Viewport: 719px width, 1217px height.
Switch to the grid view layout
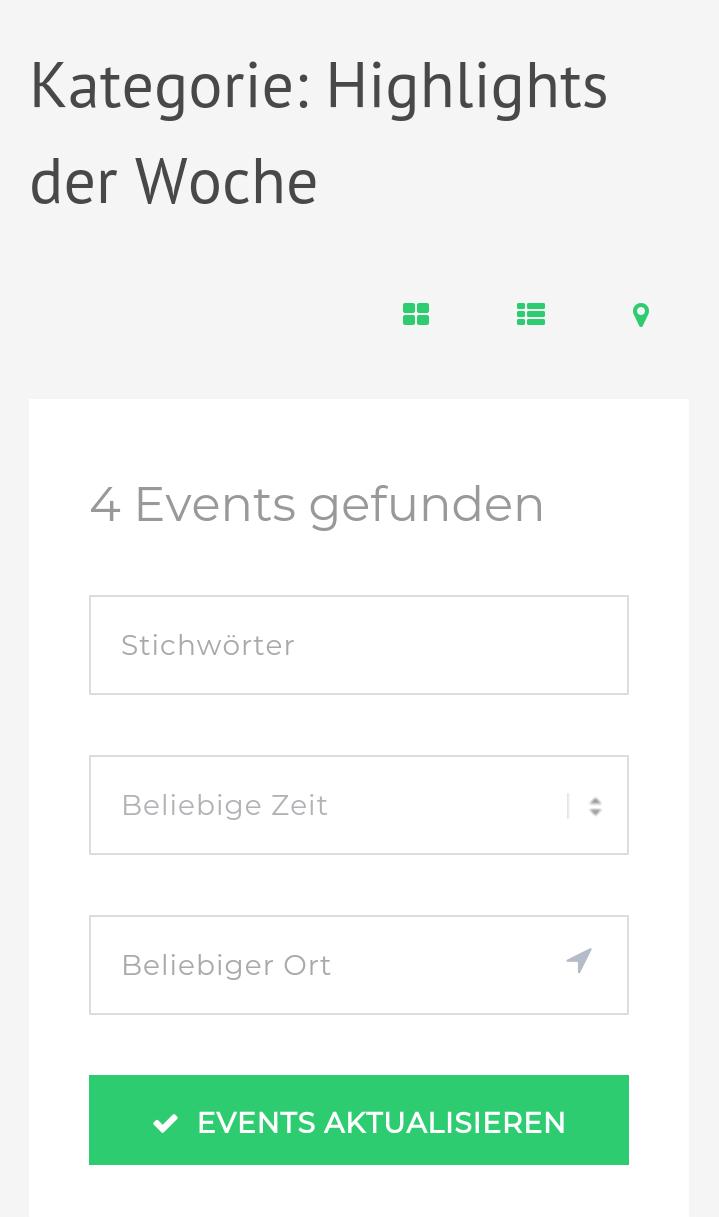416,315
